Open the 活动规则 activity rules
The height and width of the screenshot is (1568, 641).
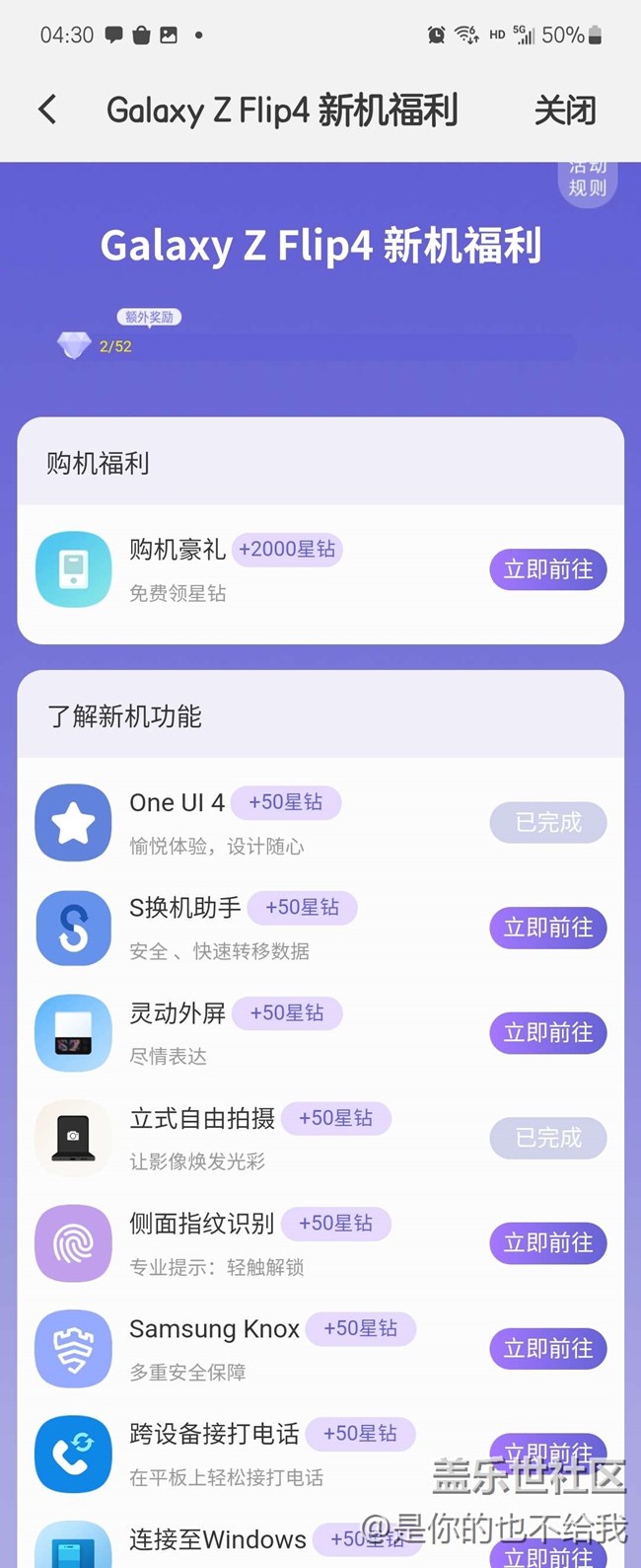[x=587, y=182]
